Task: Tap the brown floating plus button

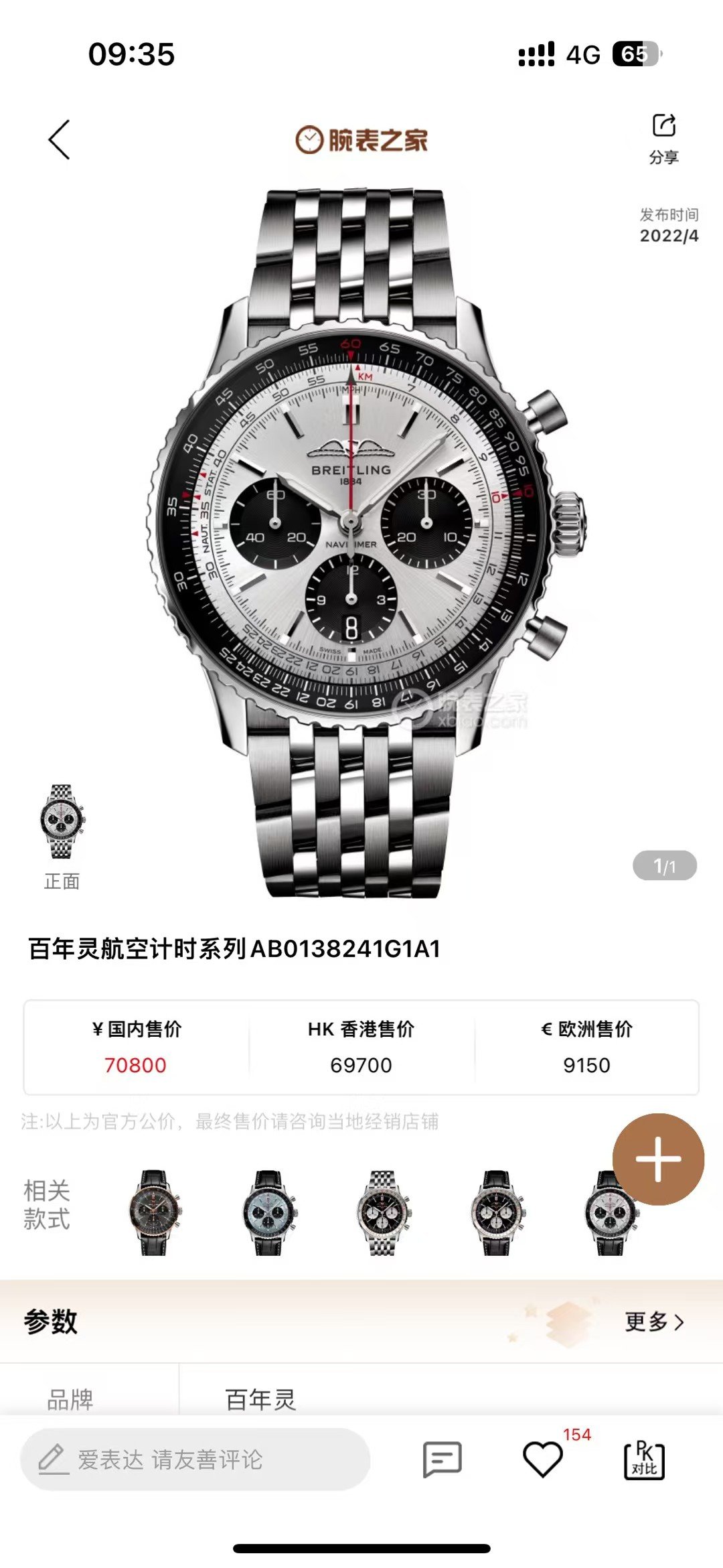Action: pos(657,1159)
